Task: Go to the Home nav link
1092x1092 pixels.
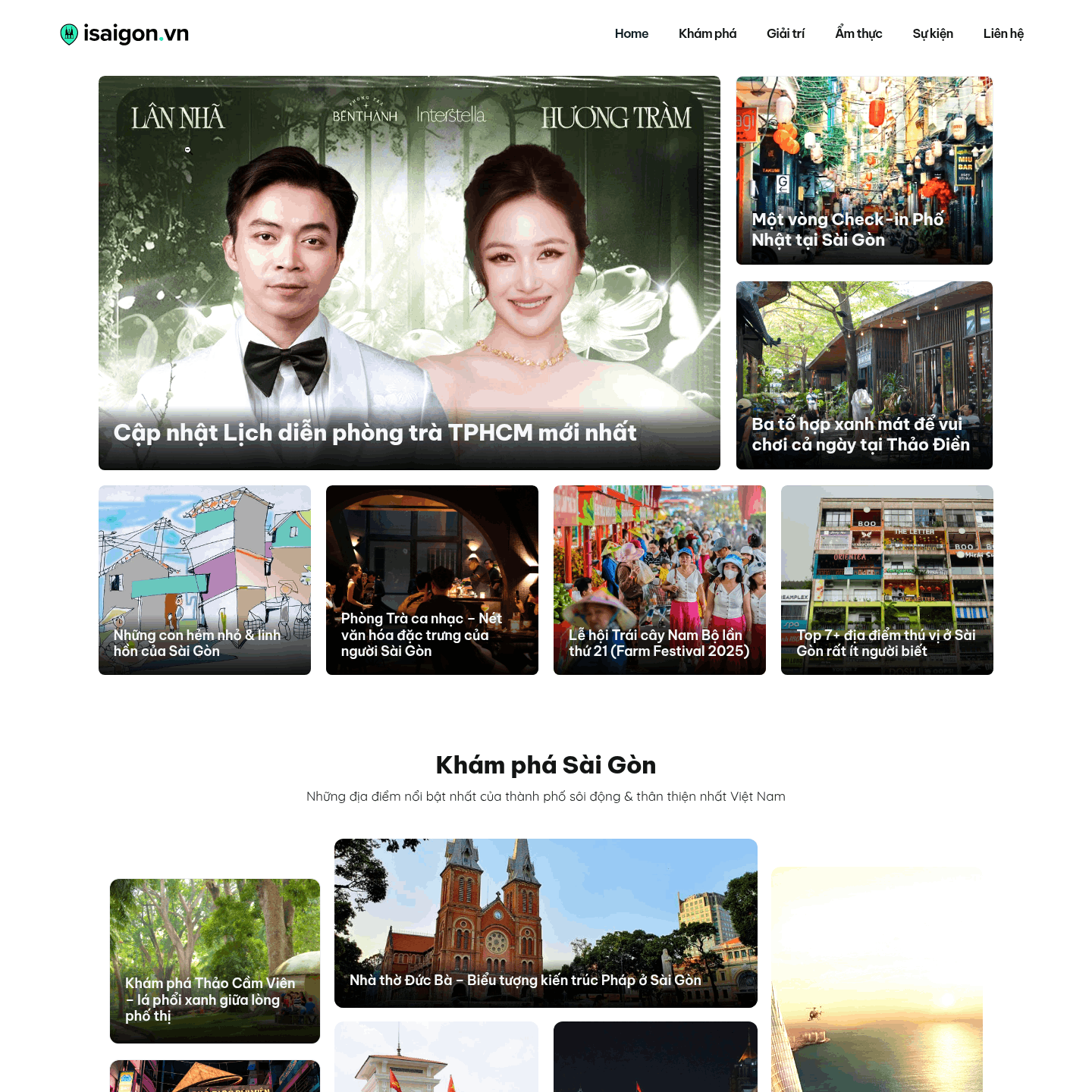Action: pyautogui.click(x=631, y=33)
